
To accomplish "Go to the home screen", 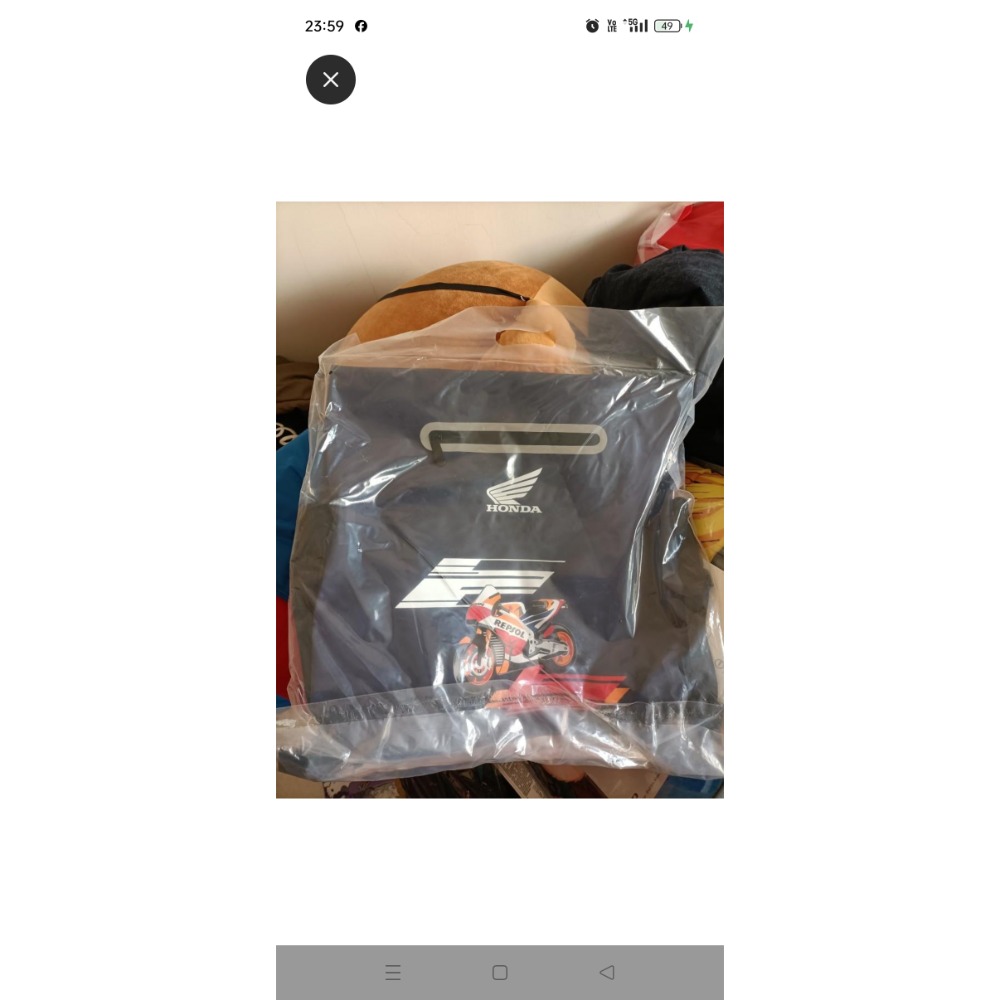I will click(500, 972).
